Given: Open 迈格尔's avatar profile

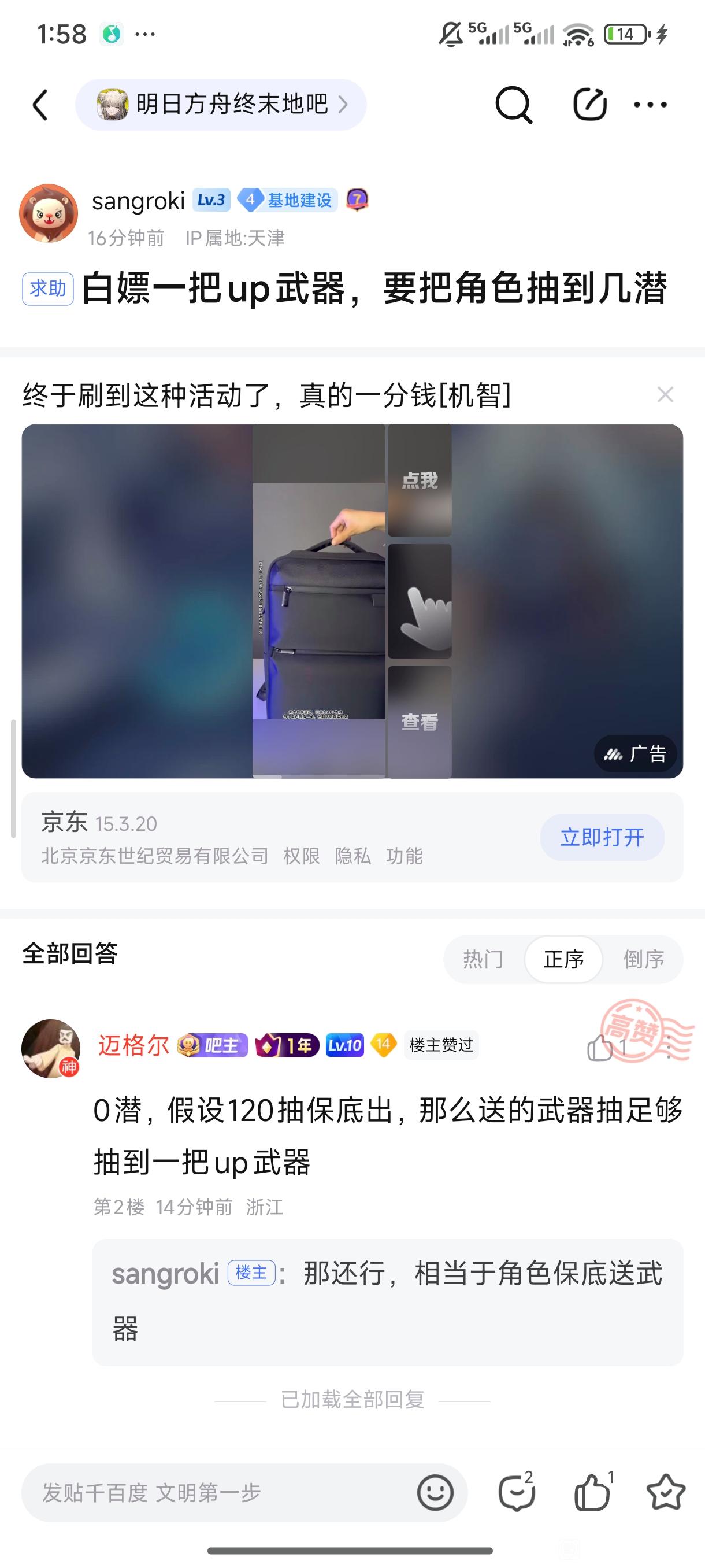Looking at the screenshot, I should [50, 1048].
